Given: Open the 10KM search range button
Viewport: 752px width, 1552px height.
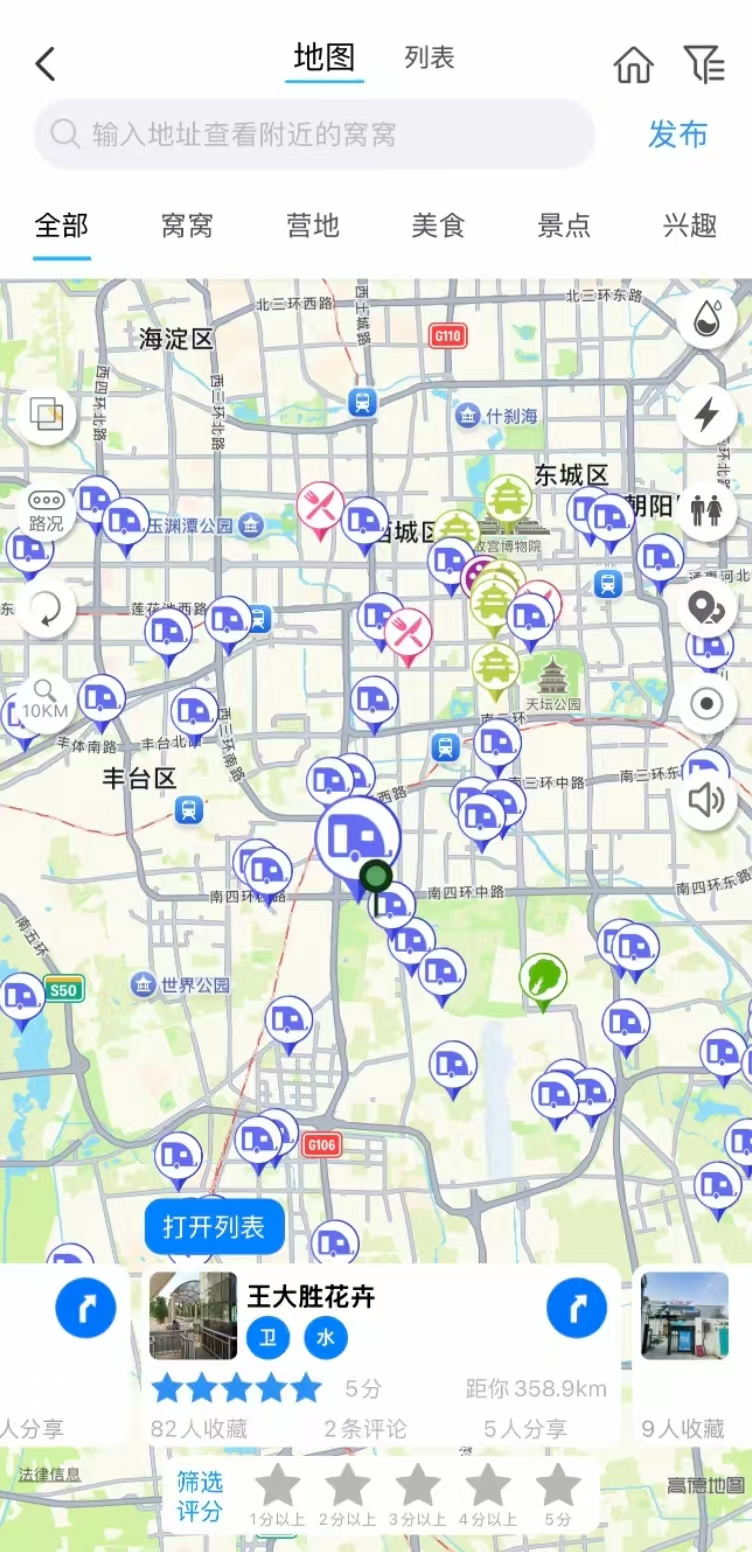Looking at the screenshot, I should [46, 702].
